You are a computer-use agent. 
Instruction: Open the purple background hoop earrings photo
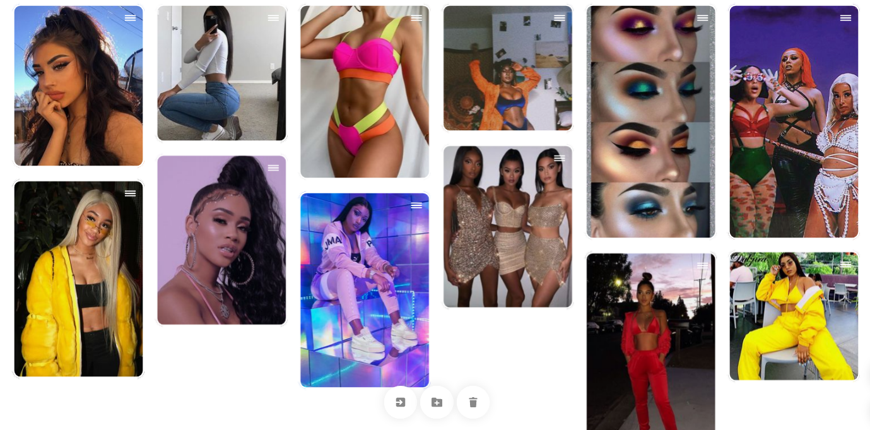(x=221, y=240)
